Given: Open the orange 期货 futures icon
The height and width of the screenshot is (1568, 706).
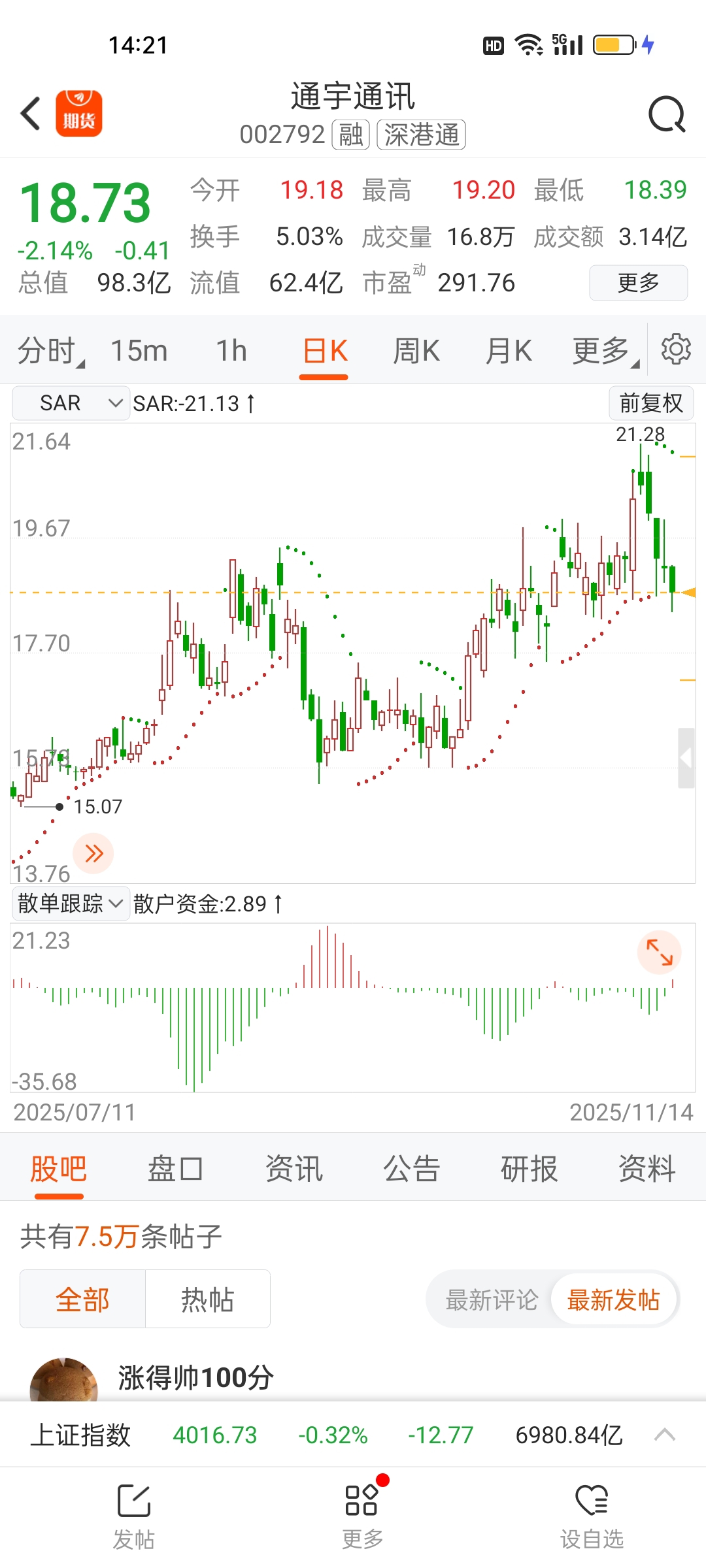Looking at the screenshot, I should coord(79,114).
